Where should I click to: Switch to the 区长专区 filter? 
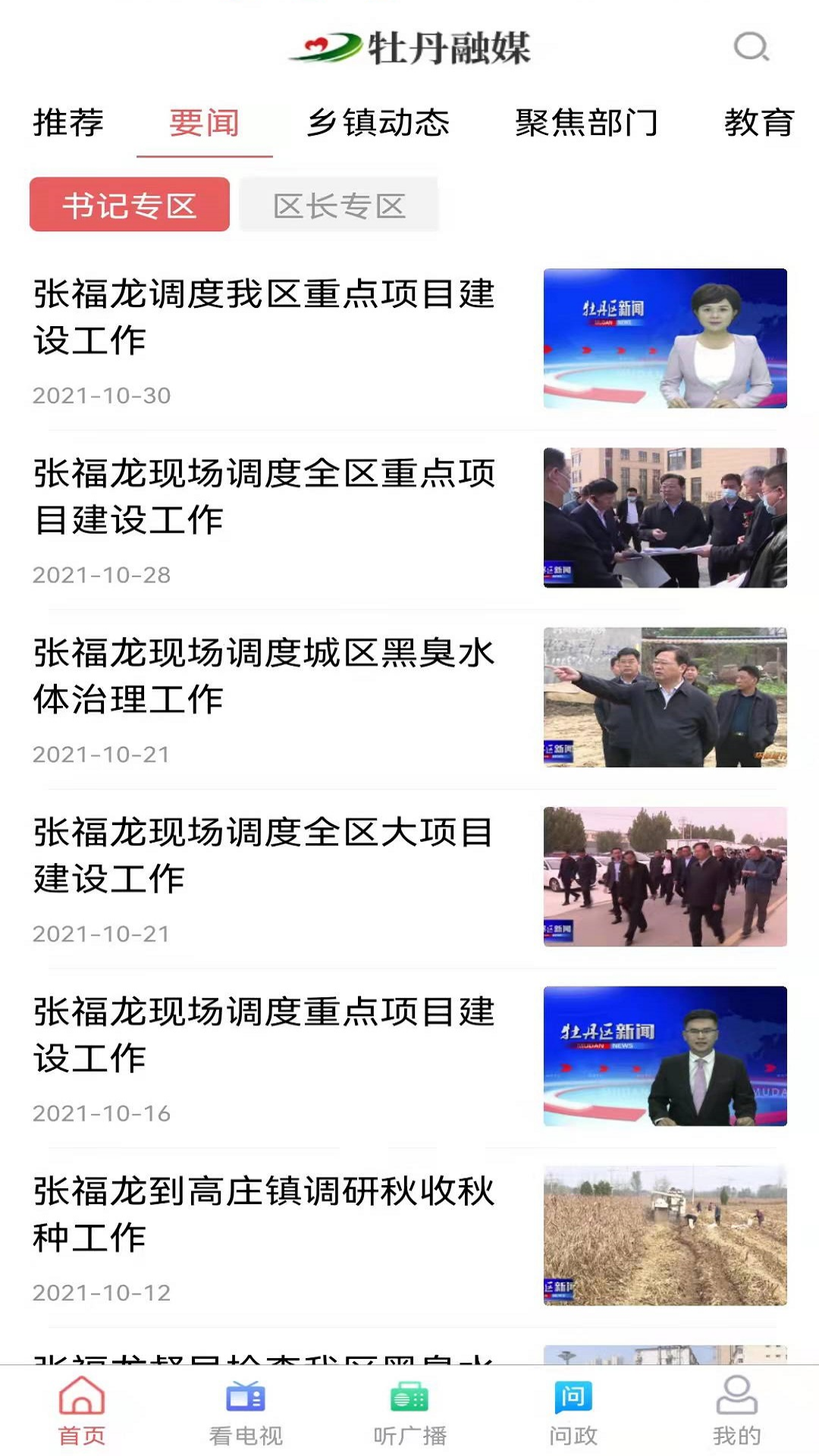coord(339,205)
